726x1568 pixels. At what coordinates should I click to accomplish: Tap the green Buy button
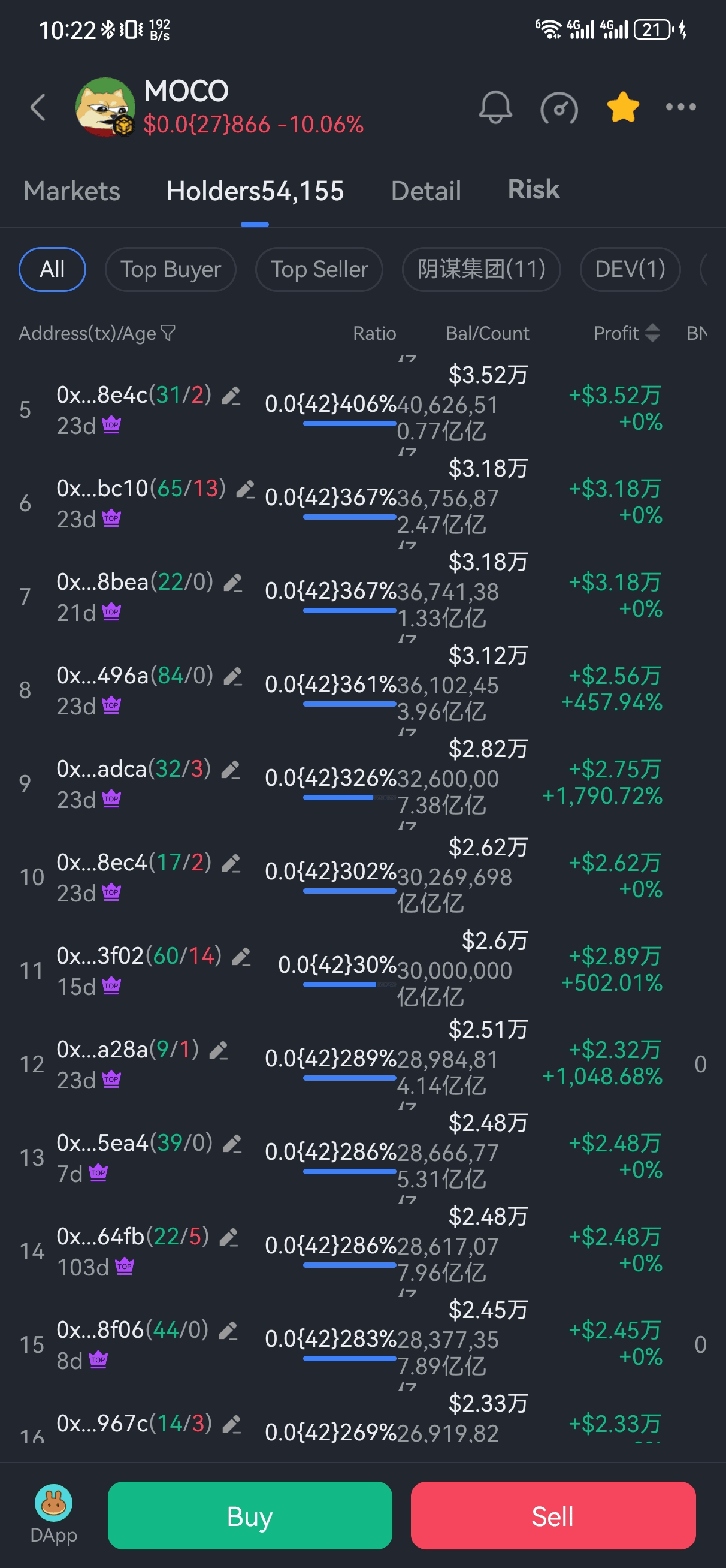tap(250, 1515)
